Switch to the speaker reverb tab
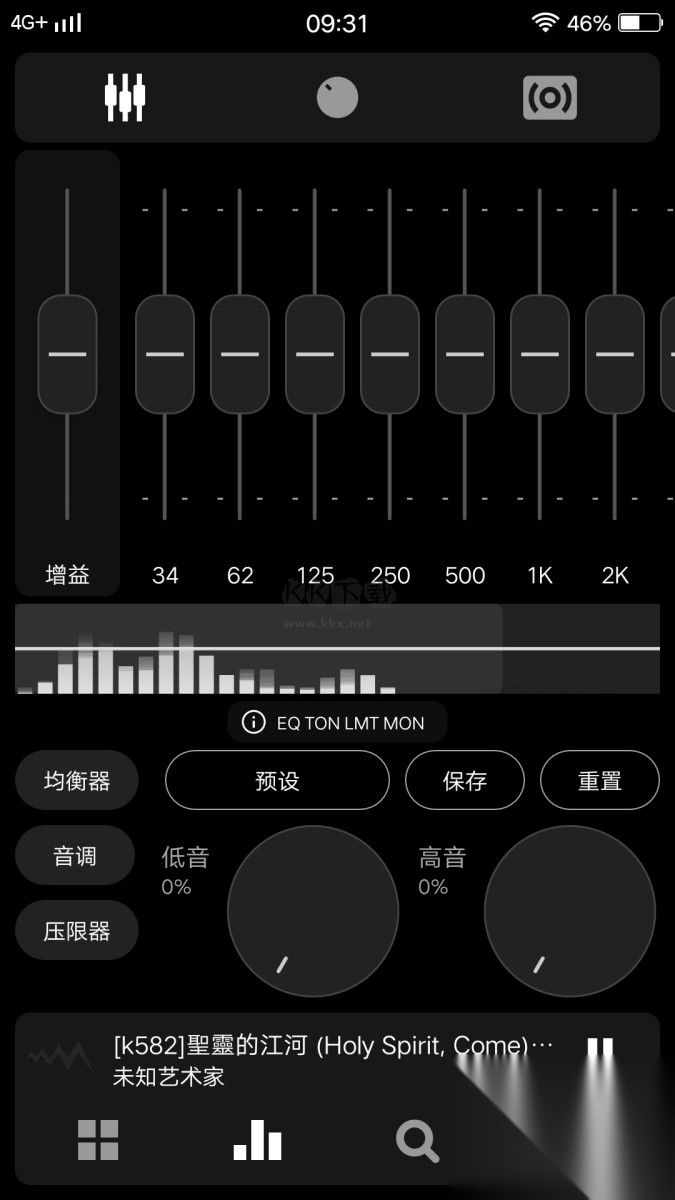Image resolution: width=675 pixels, height=1200 pixels. point(550,98)
